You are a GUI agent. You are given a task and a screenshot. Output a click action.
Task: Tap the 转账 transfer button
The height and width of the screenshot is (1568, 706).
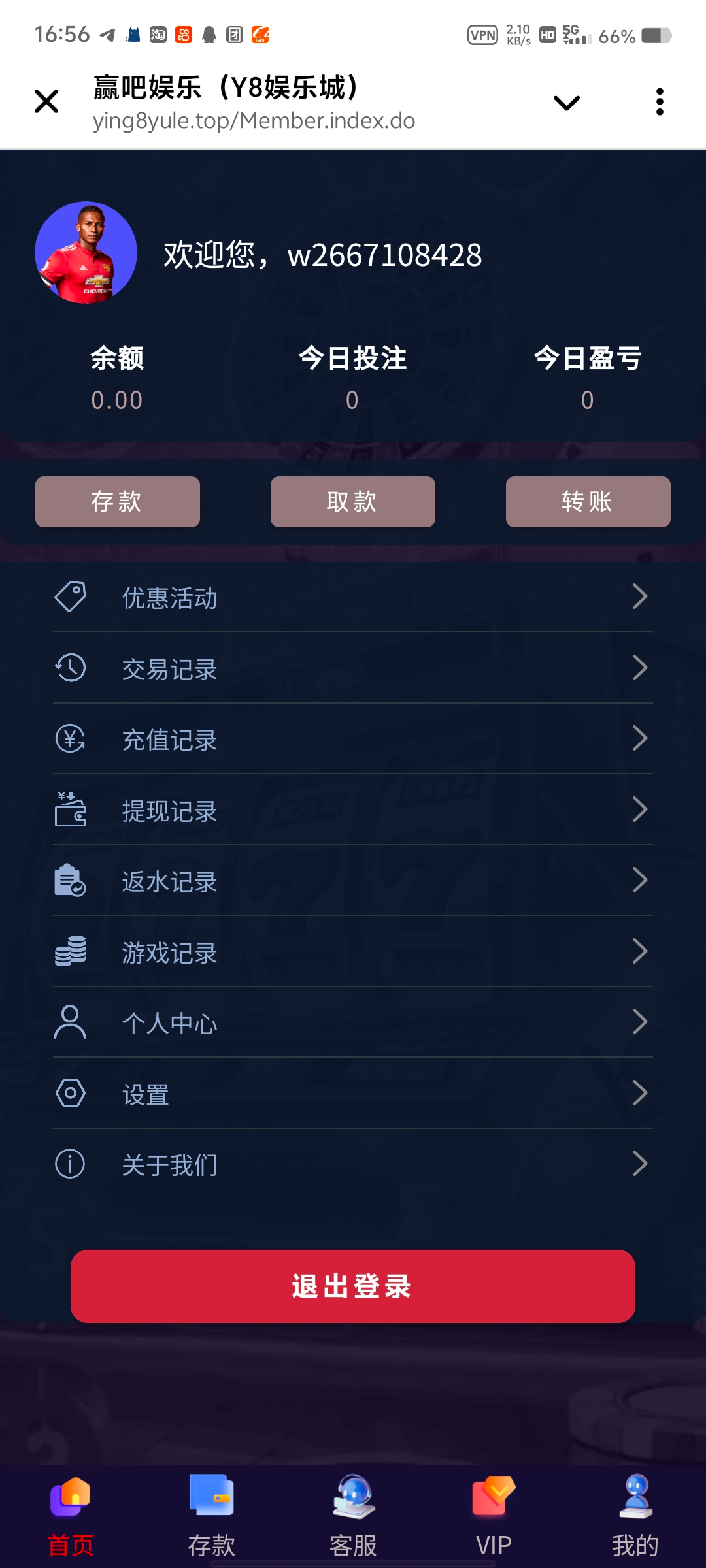588,502
